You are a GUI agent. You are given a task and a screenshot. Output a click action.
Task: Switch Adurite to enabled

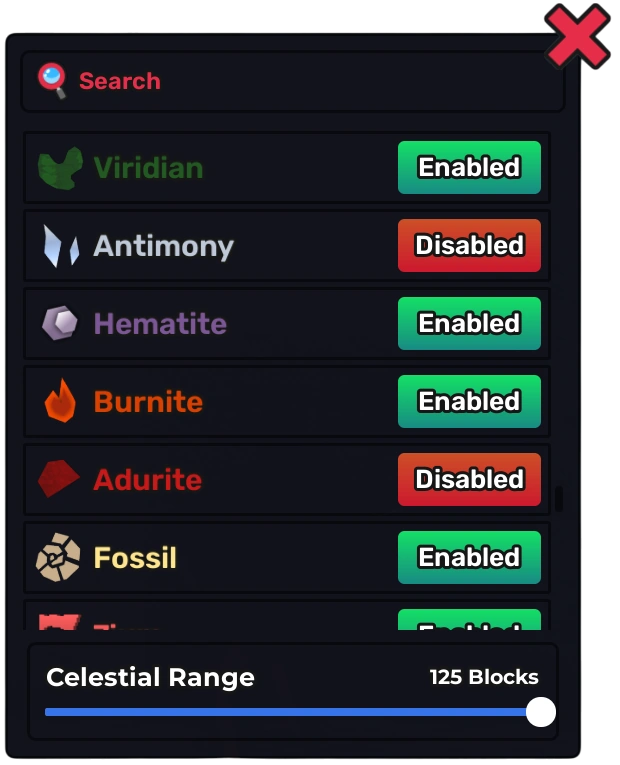(x=469, y=479)
